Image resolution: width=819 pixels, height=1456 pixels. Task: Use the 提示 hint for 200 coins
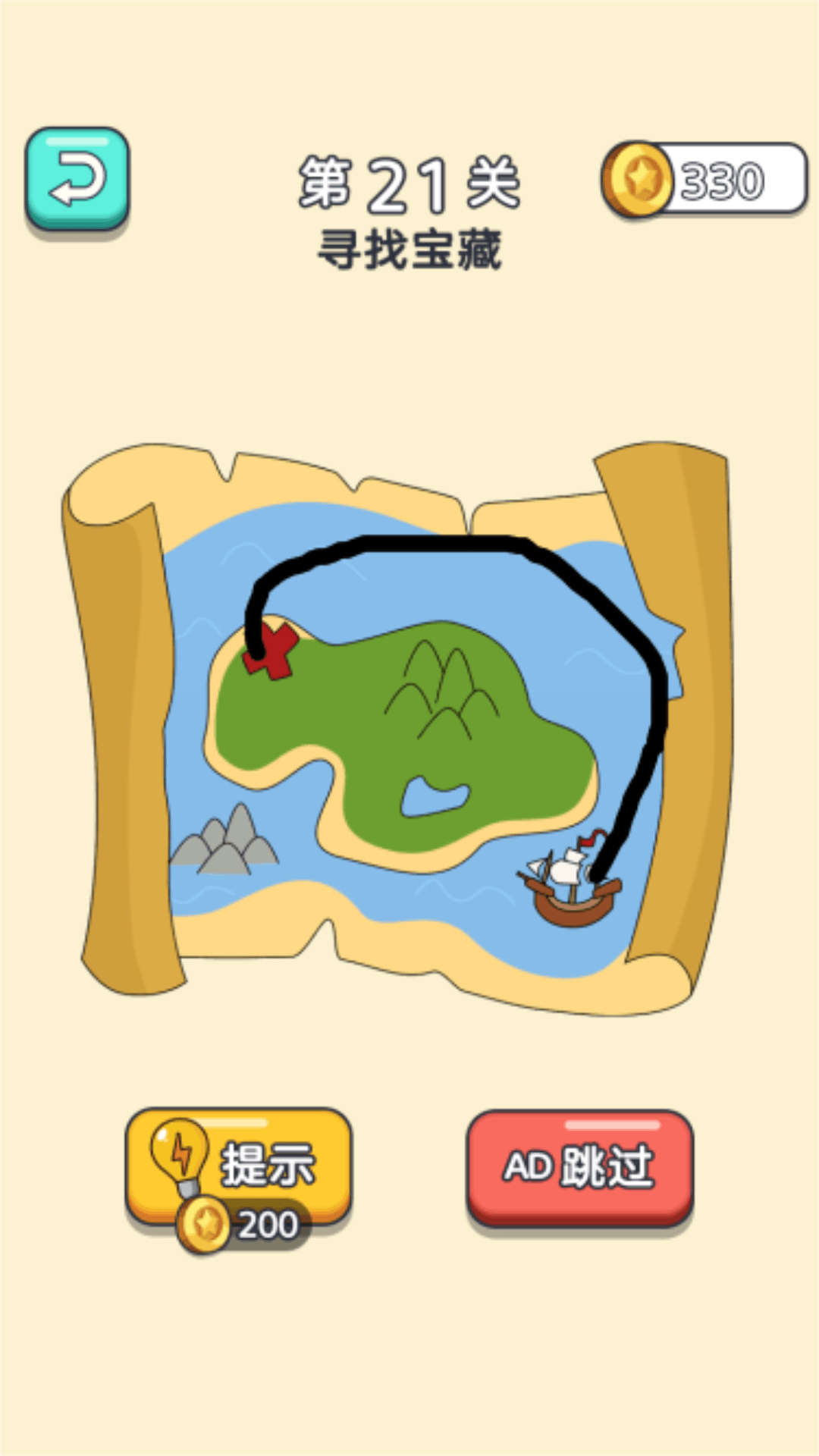point(238,1166)
